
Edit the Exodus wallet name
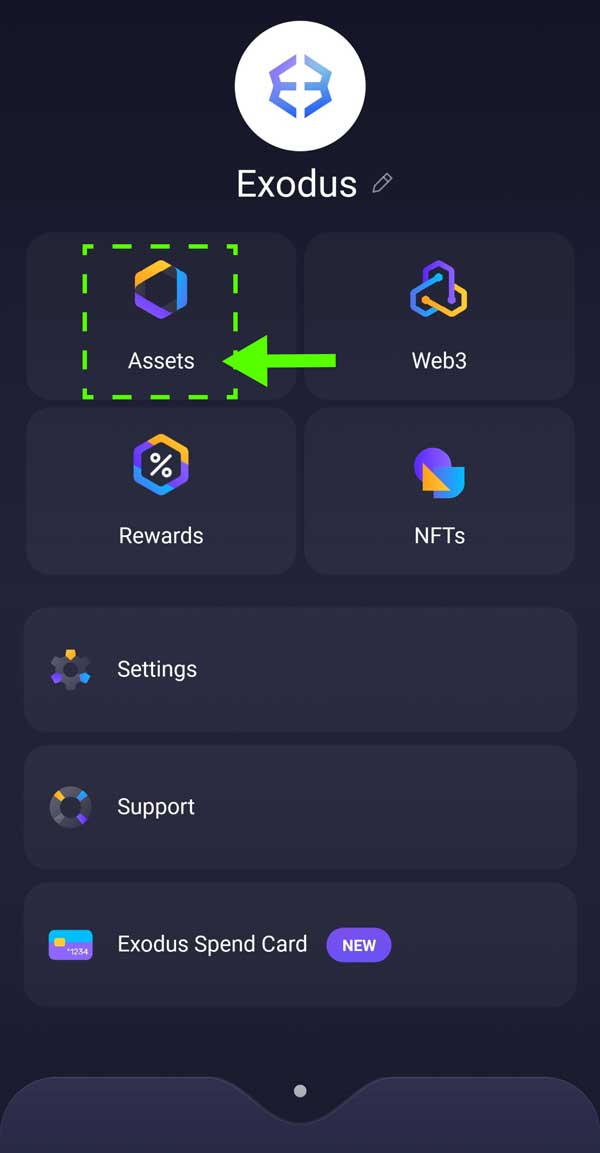pyautogui.click(x=382, y=184)
